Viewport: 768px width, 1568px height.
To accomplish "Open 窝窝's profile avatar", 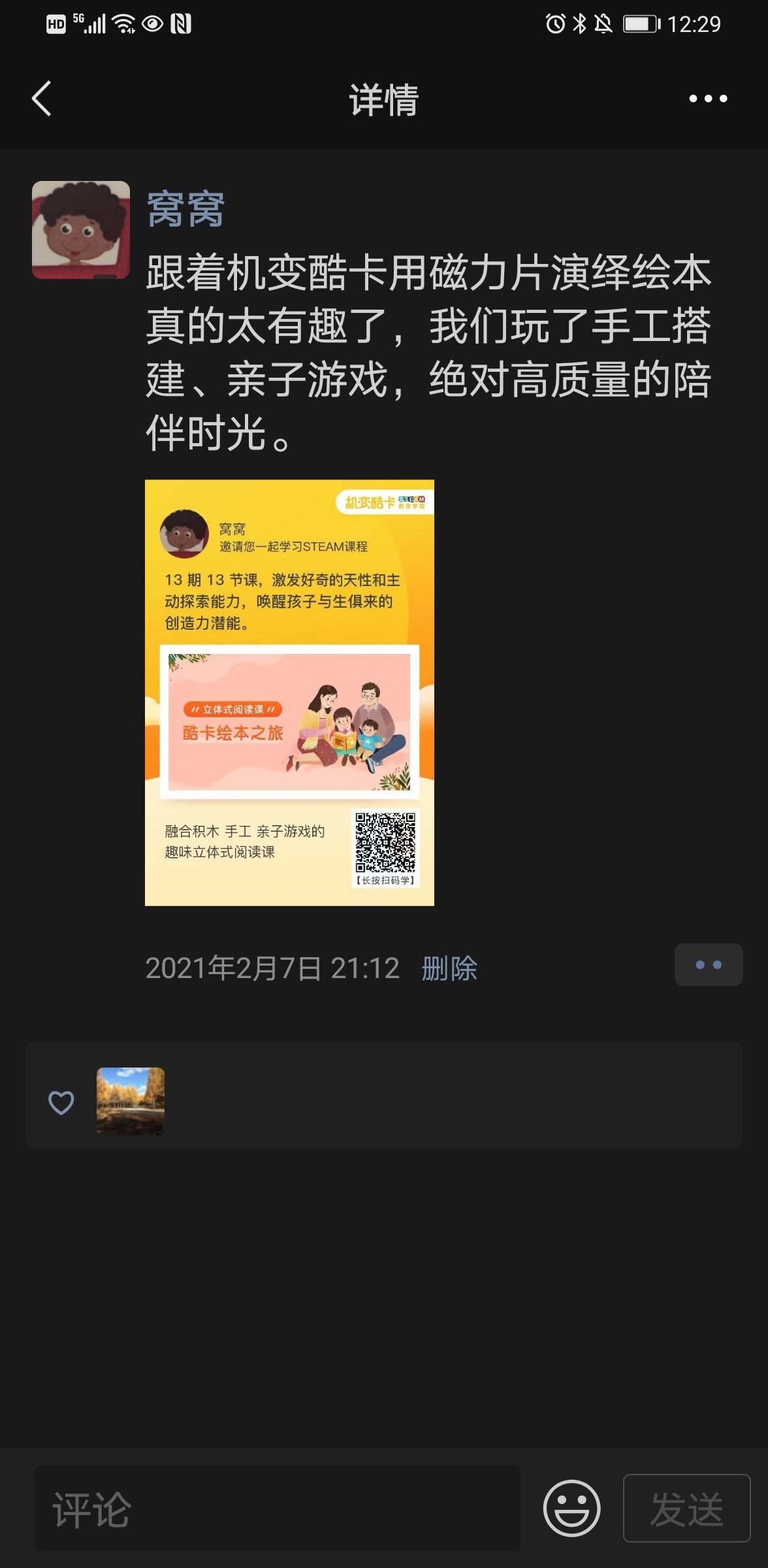I will [x=81, y=230].
